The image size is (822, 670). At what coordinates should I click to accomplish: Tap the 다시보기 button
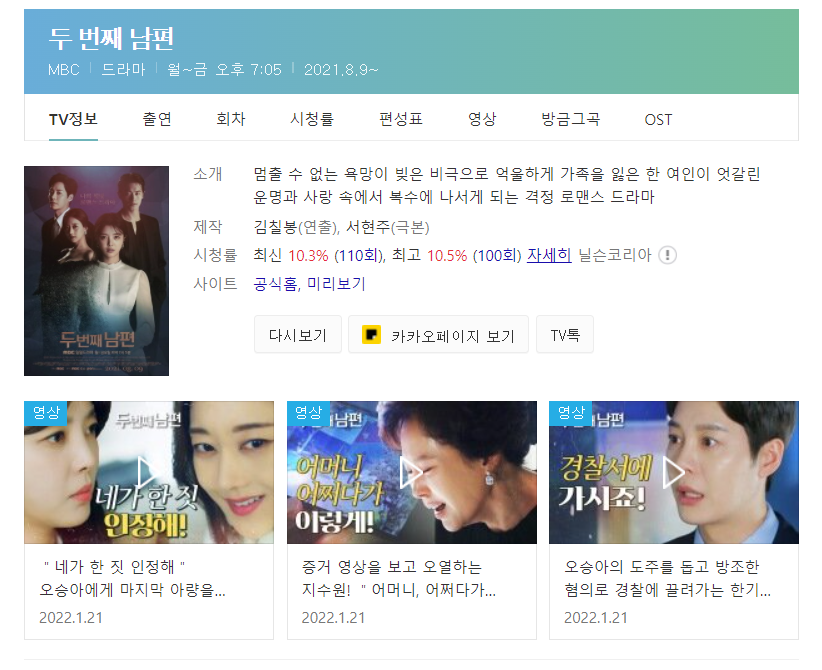tap(298, 335)
